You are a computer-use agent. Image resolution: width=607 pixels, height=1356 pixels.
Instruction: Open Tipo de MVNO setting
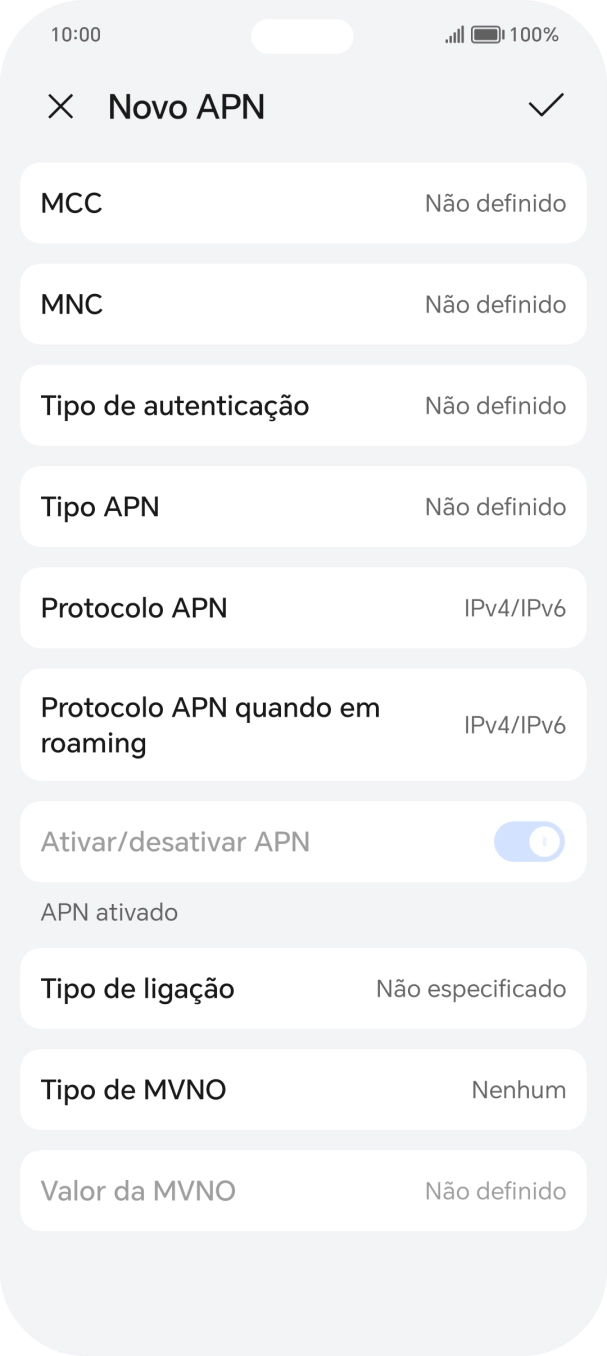(x=303, y=1089)
